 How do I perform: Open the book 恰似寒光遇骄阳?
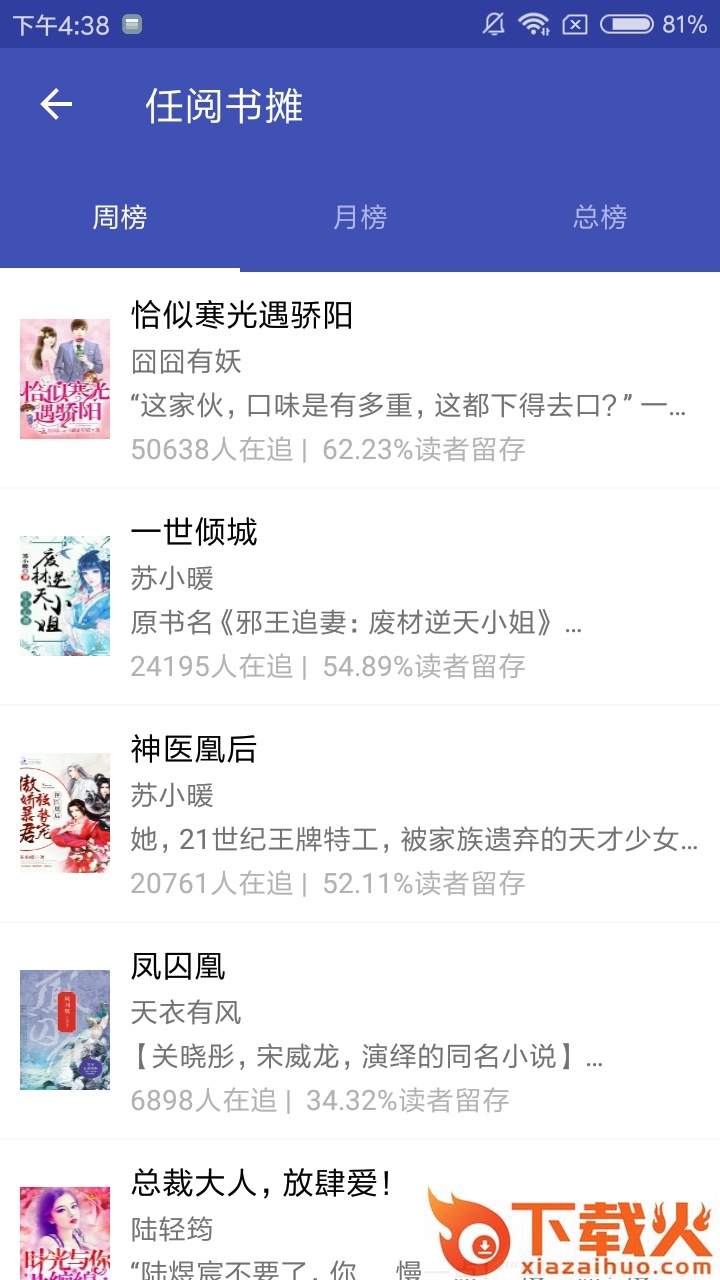(360, 380)
